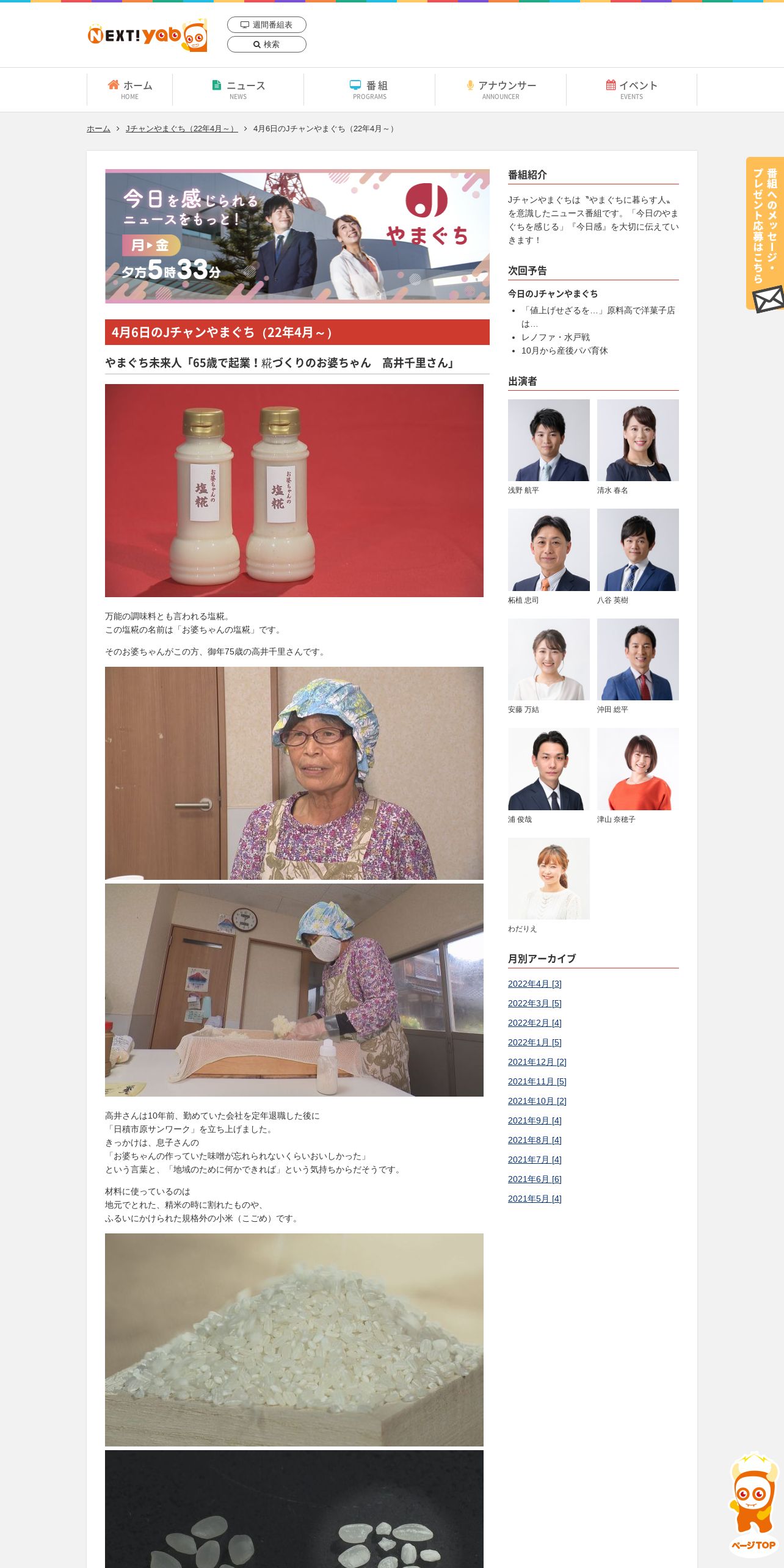
Task: View performer 清水 春名's profile photo
Action: (638, 440)
